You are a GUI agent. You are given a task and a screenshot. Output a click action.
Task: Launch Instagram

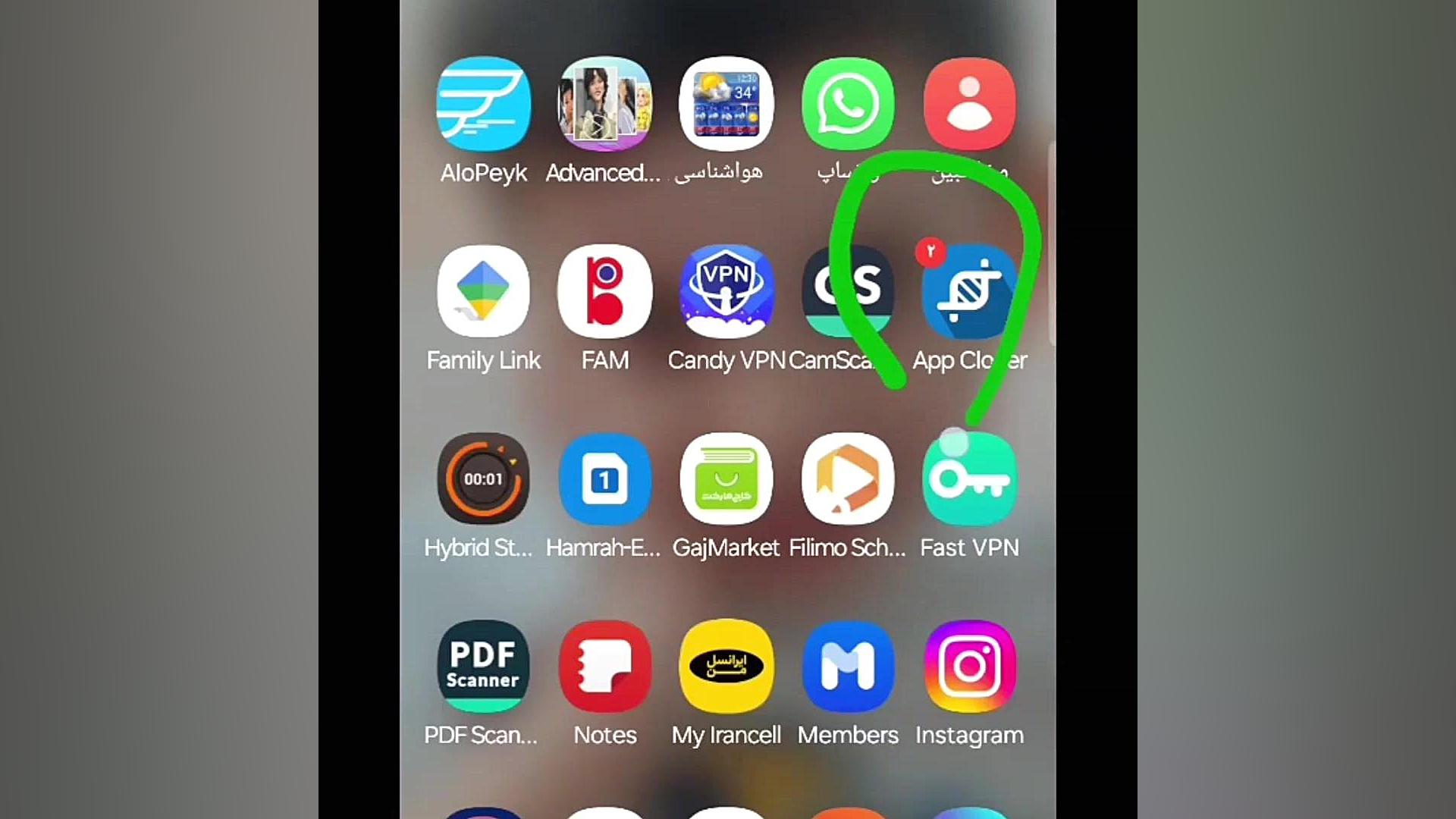pyautogui.click(x=969, y=667)
